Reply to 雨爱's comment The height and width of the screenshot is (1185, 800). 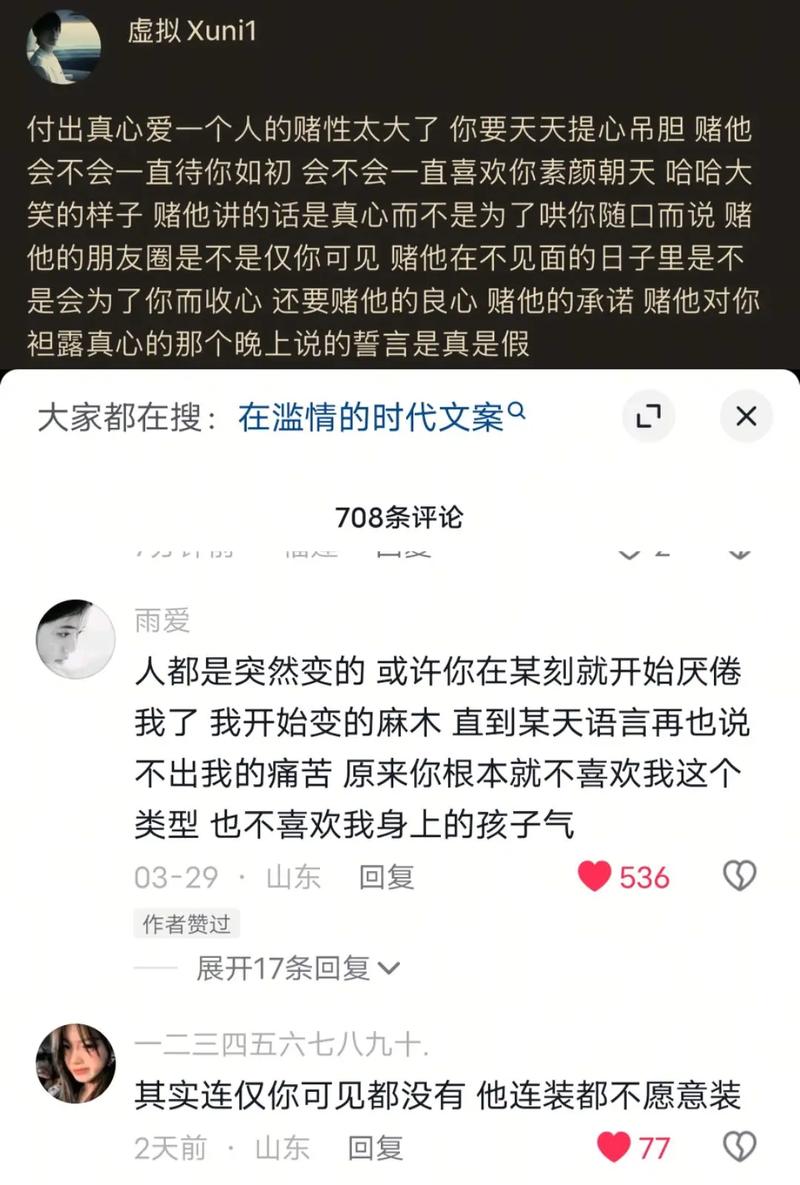pyautogui.click(x=386, y=877)
